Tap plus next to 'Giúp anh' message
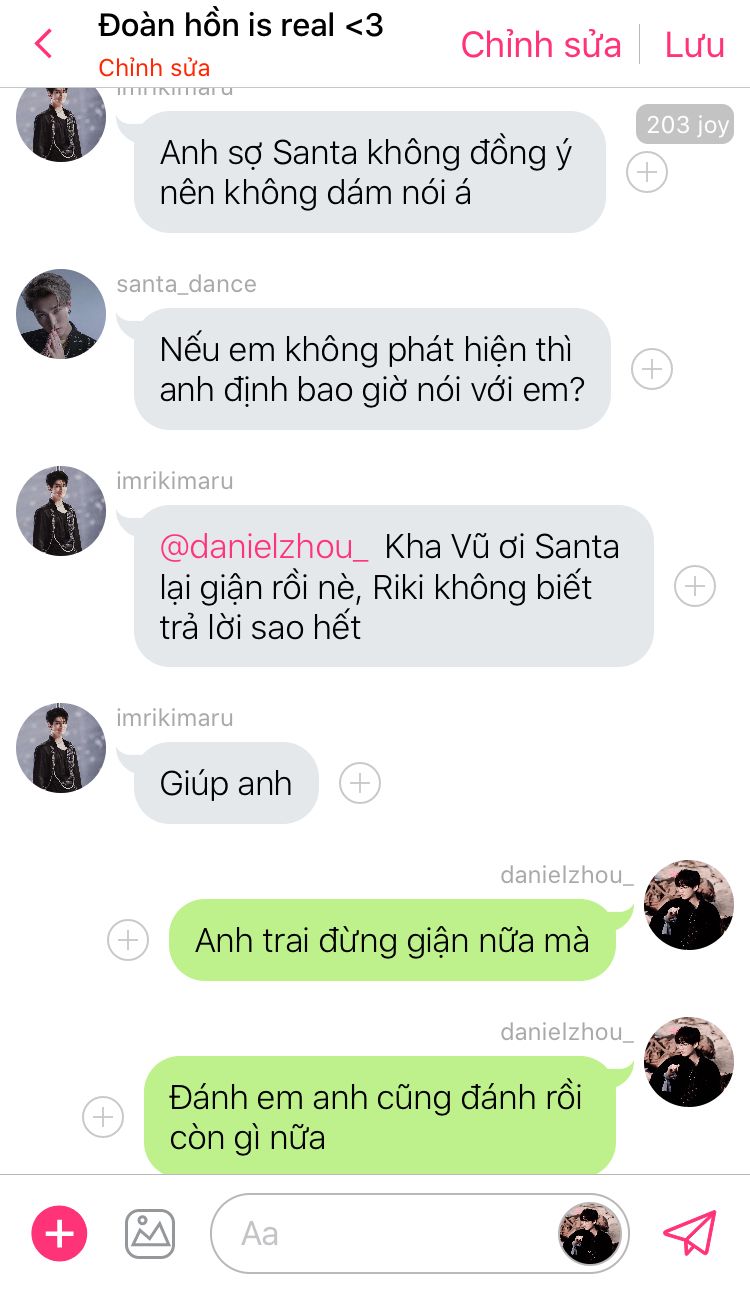The height and width of the screenshot is (1294, 750). pos(360,783)
